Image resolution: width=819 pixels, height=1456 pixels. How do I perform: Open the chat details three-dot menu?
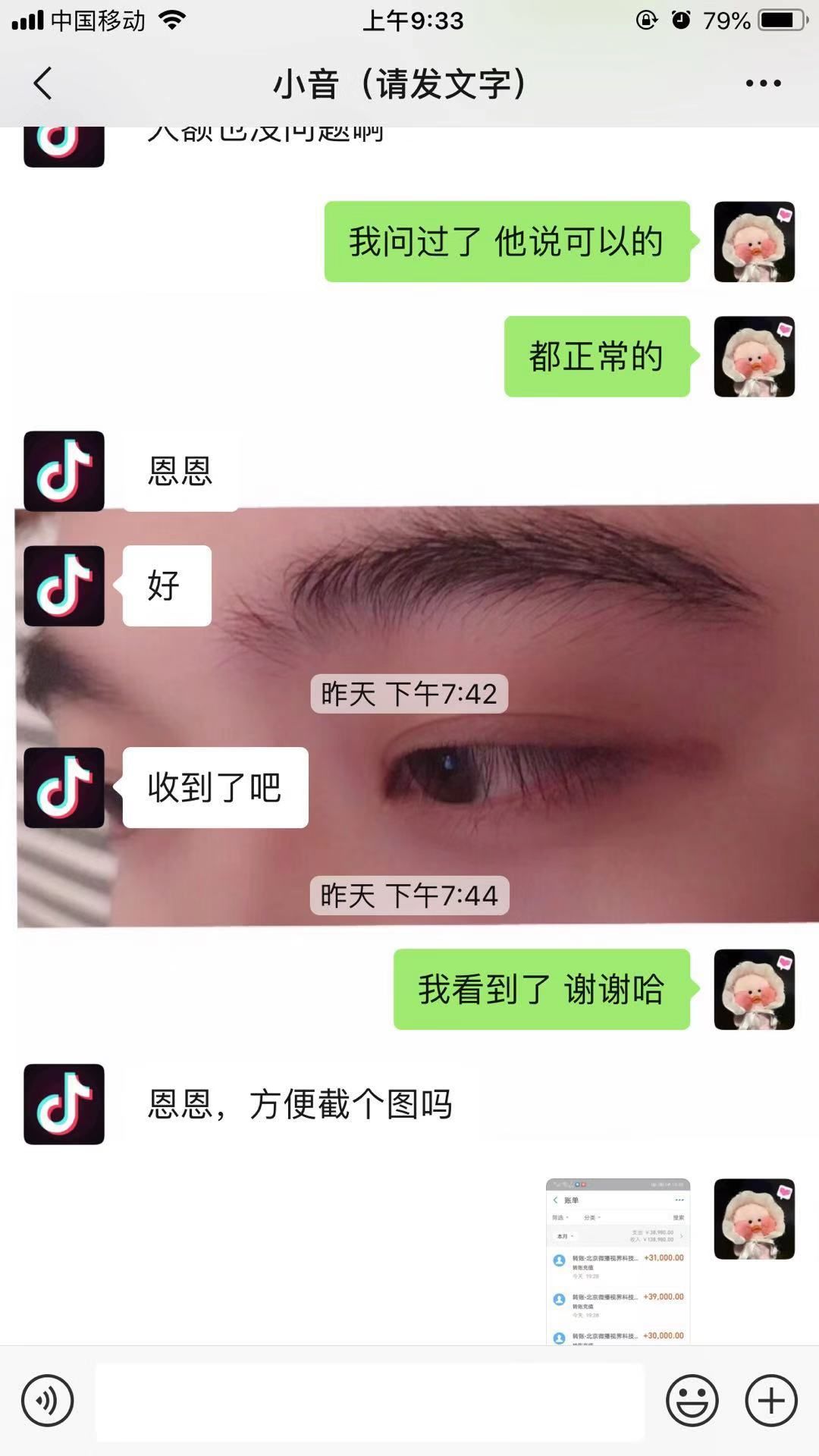(x=763, y=83)
